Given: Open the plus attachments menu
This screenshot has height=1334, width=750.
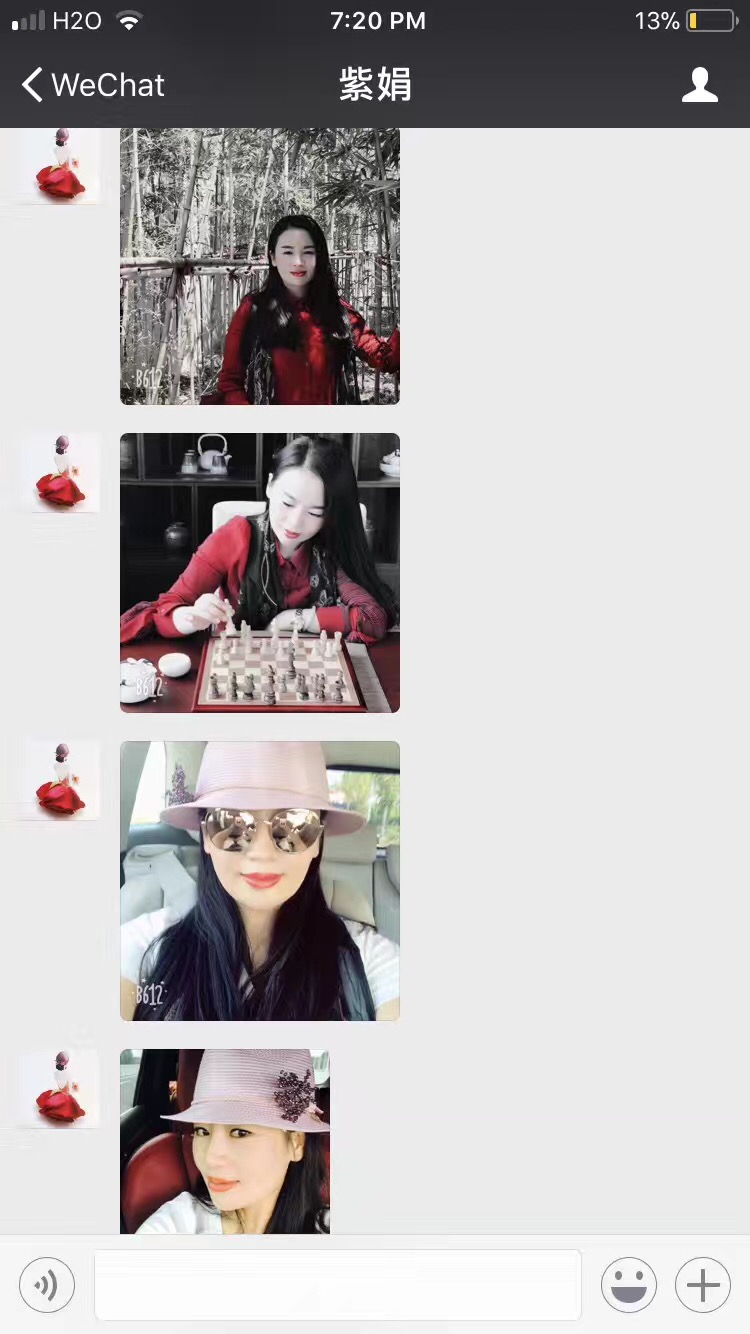Looking at the screenshot, I should click(x=702, y=1284).
